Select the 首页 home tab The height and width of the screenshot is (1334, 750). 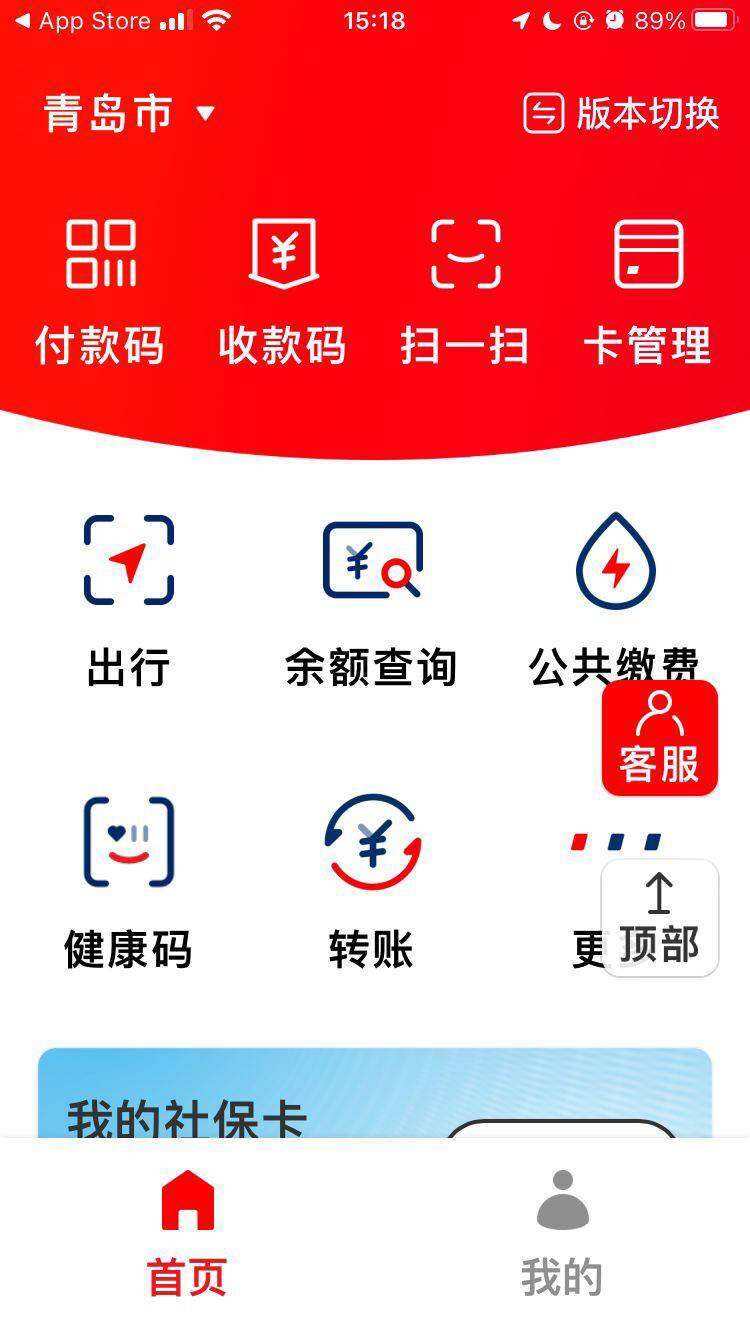point(189,1230)
